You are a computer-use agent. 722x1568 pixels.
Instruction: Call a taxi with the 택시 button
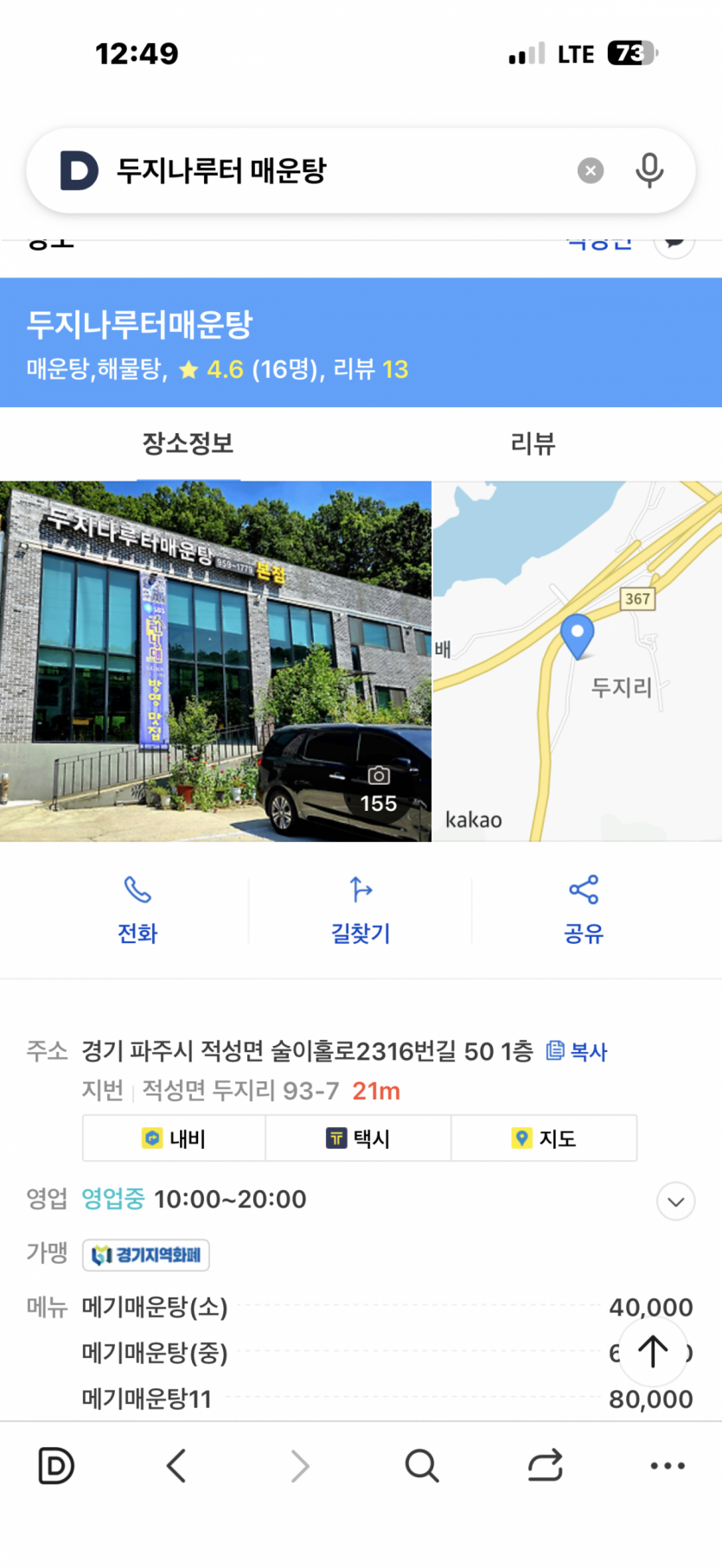click(358, 1138)
